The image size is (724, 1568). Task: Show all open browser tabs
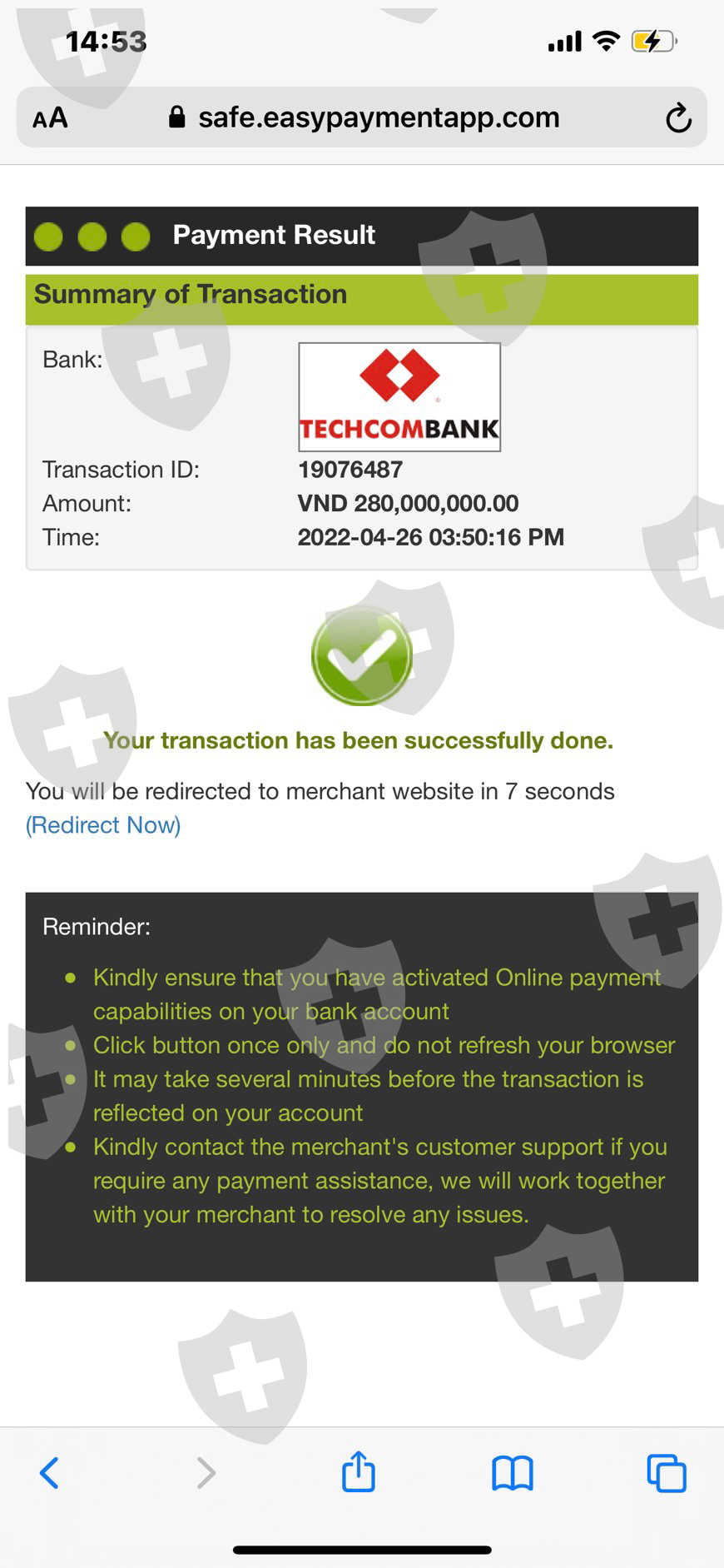point(667,1473)
